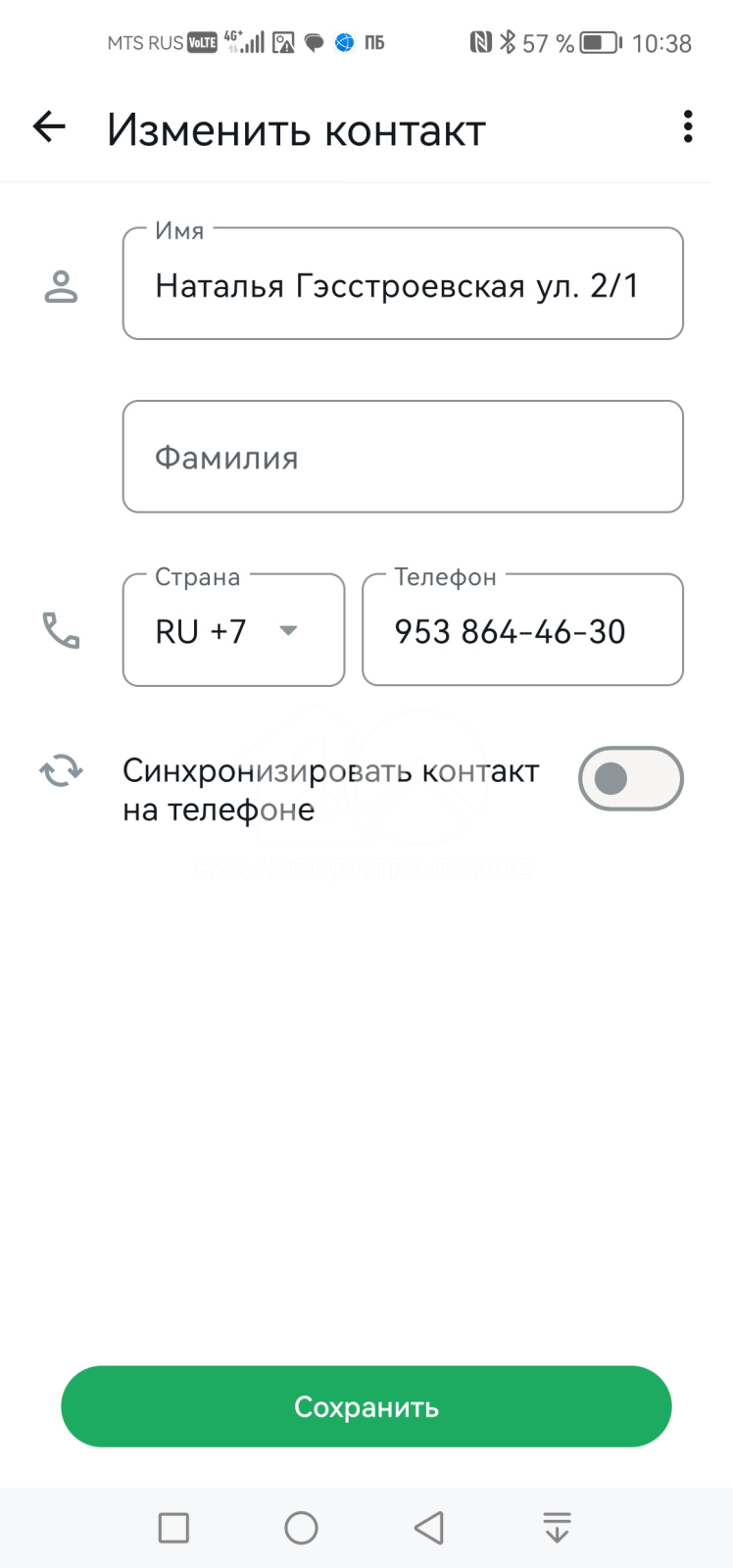The width and height of the screenshot is (733, 1568).
Task: Open the three-dot overflow menu
Action: [x=688, y=126]
